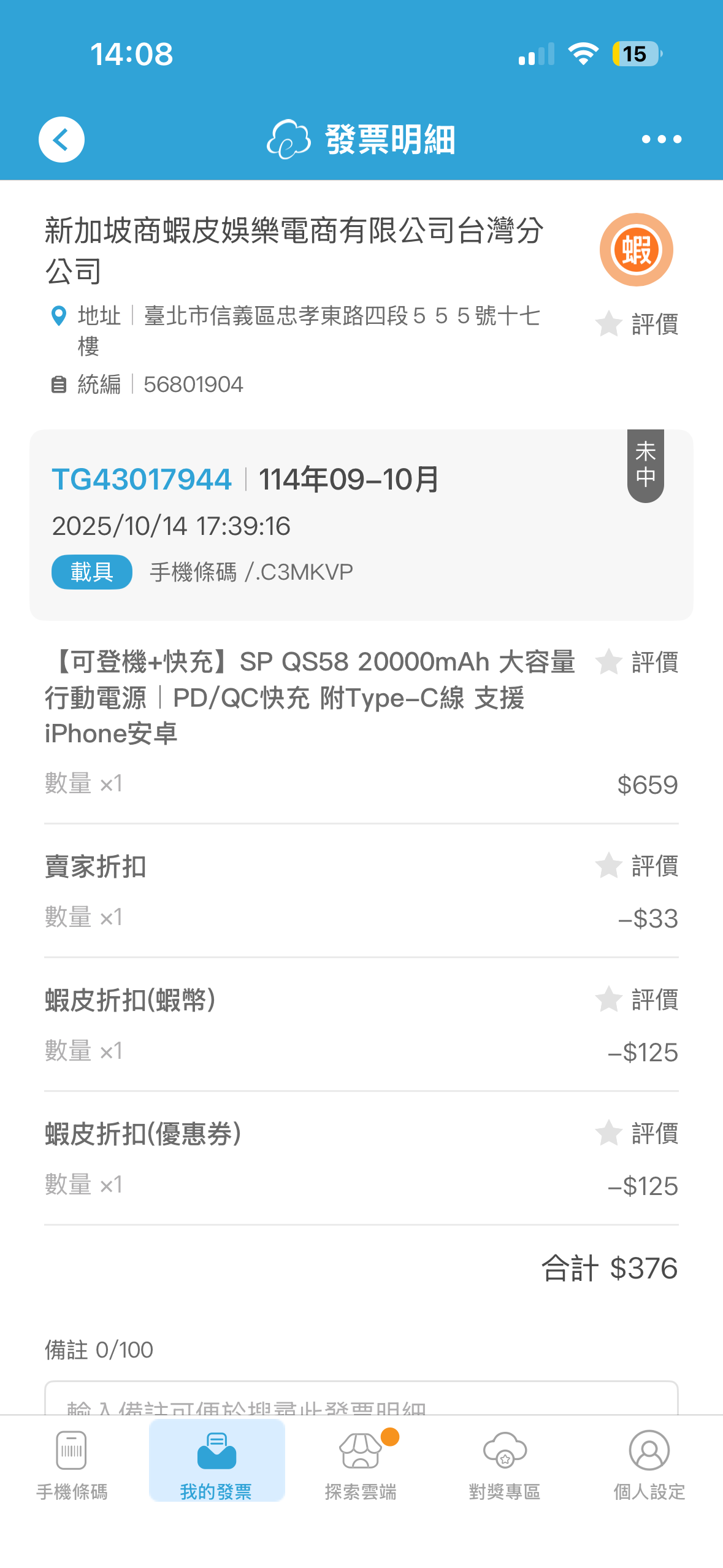Rate the store next to the address
Image resolution: width=723 pixels, height=1568 pixels.
[x=637, y=324]
